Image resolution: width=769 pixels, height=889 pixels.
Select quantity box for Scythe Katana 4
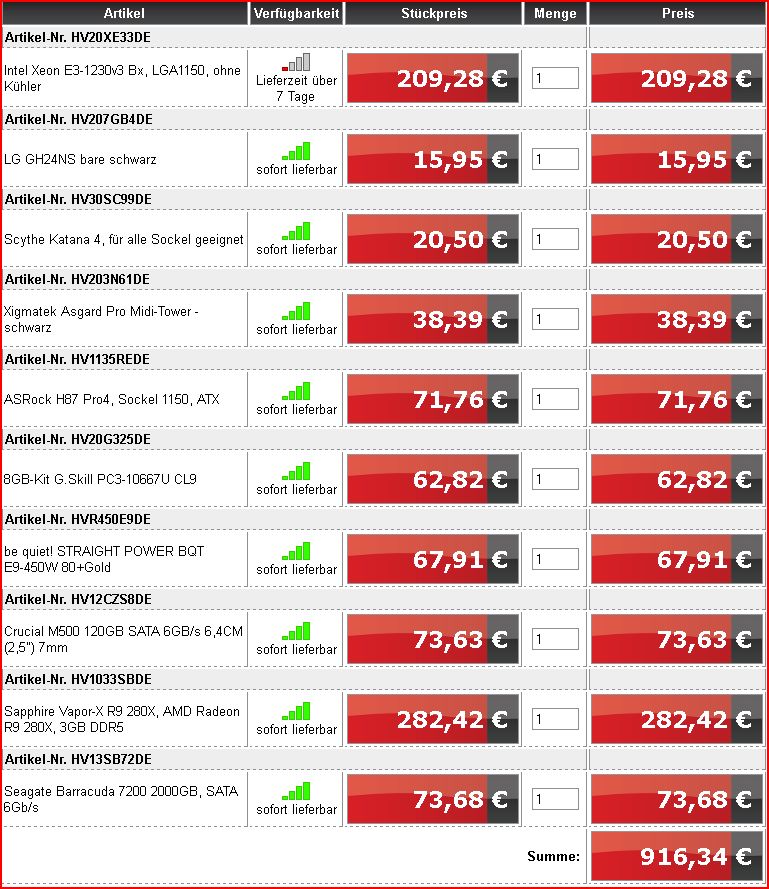(x=555, y=239)
